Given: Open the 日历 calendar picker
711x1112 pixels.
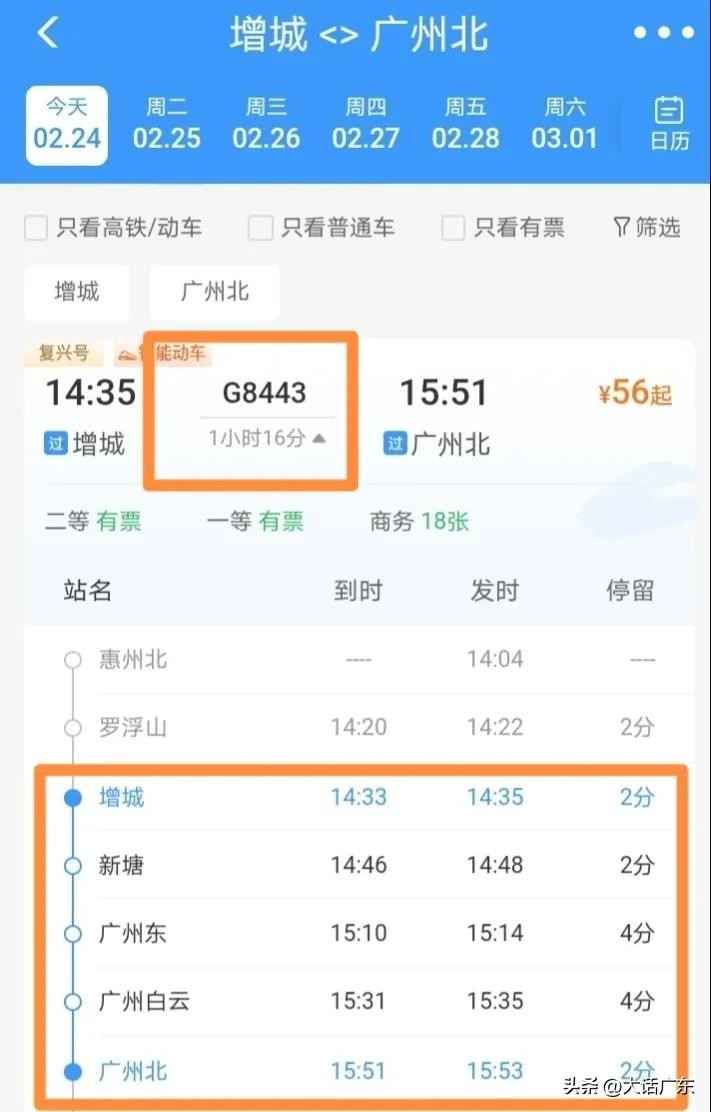Looking at the screenshot, I should (x=669, y=124).
